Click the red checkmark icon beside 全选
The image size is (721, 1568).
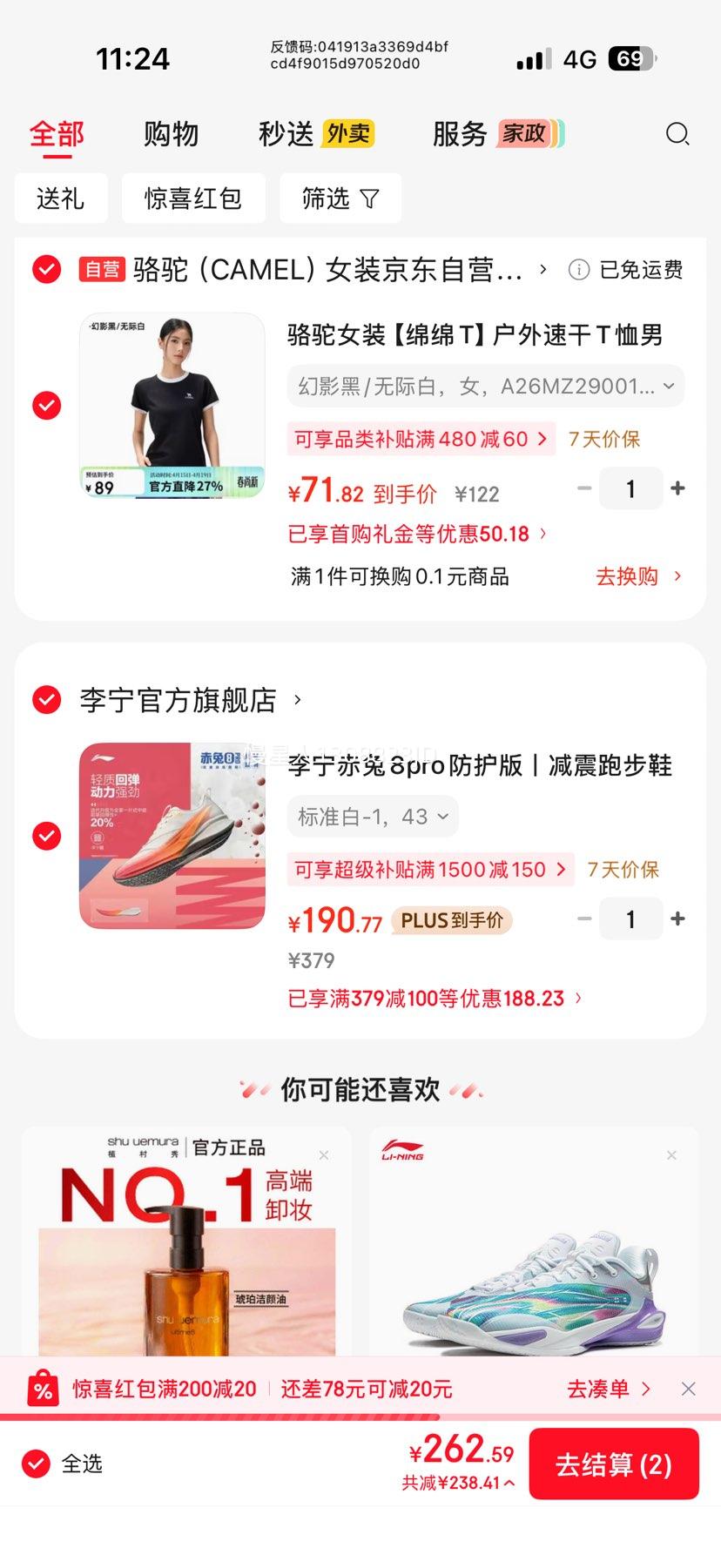coord(34,1464)
